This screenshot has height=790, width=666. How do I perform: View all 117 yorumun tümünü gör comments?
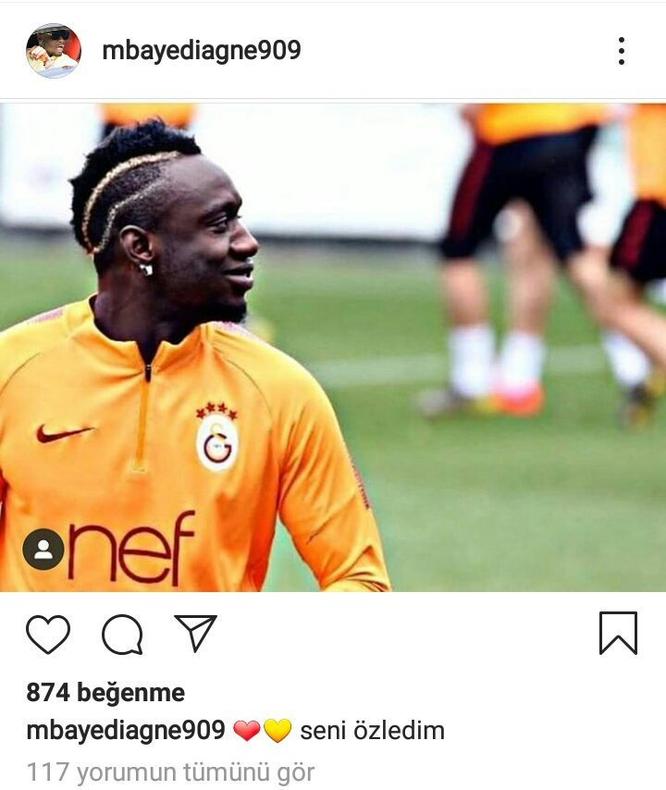pyautogui.click(x=170, y=772)
